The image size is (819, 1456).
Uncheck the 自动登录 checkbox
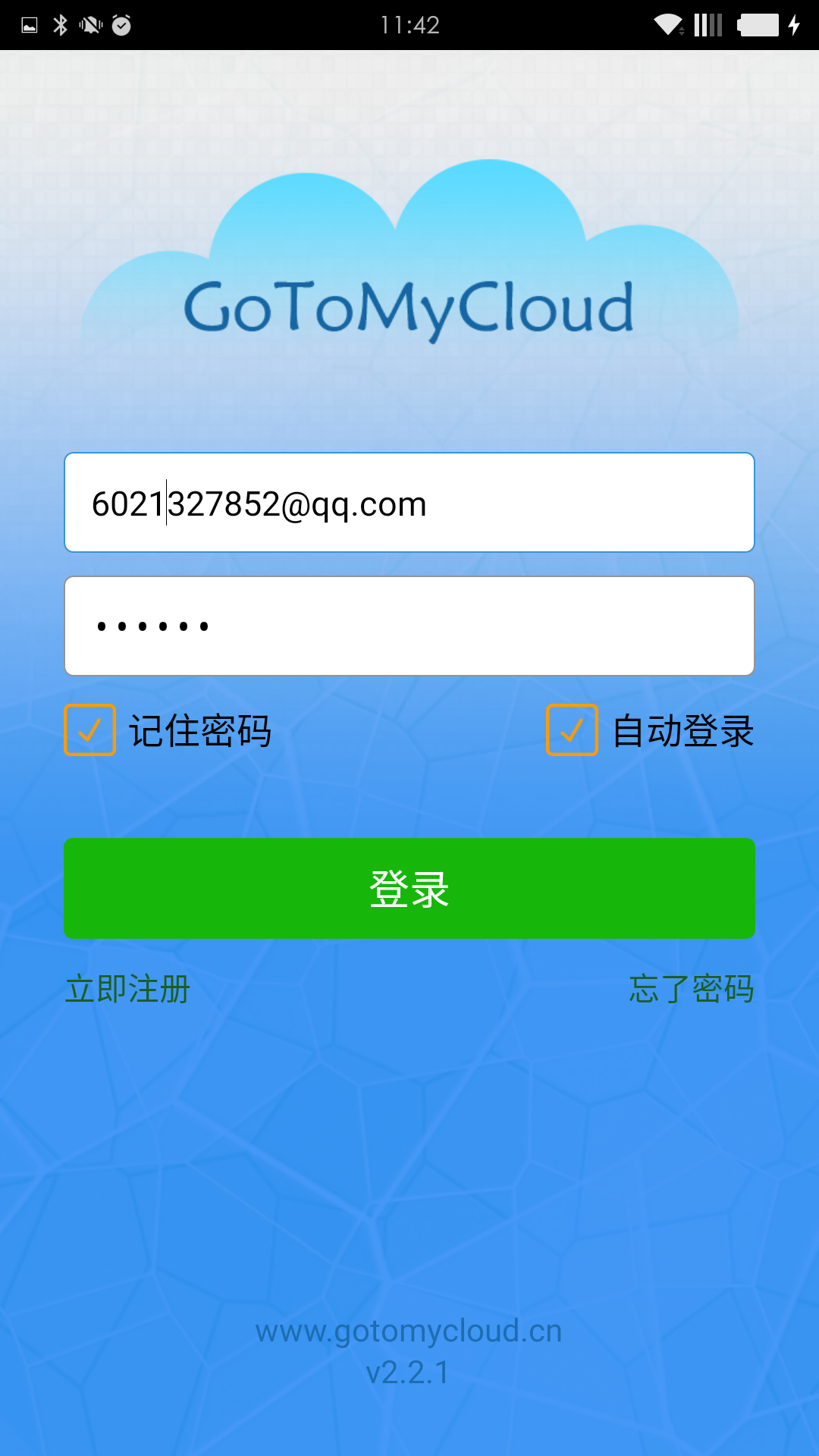coord(573,730)
